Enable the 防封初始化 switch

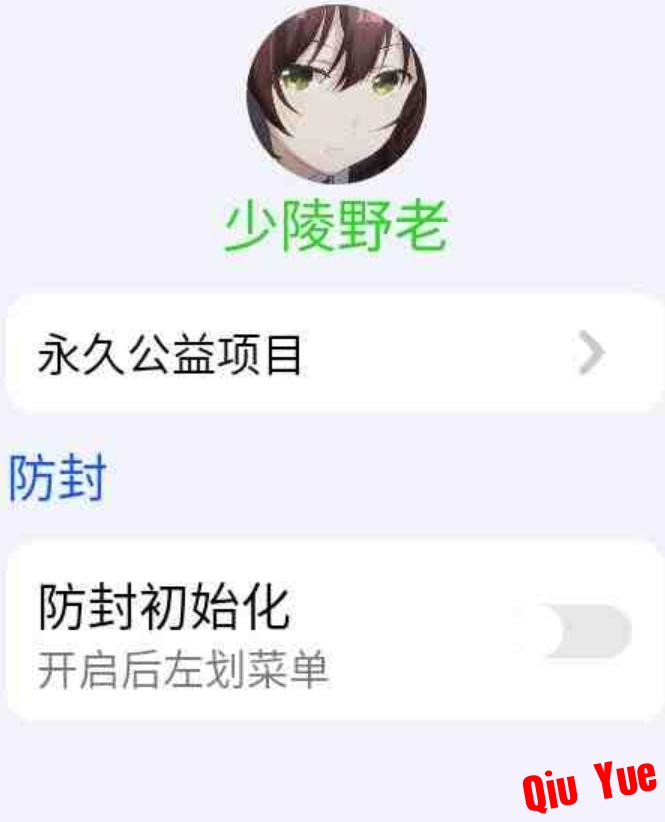tap(584, 632)
